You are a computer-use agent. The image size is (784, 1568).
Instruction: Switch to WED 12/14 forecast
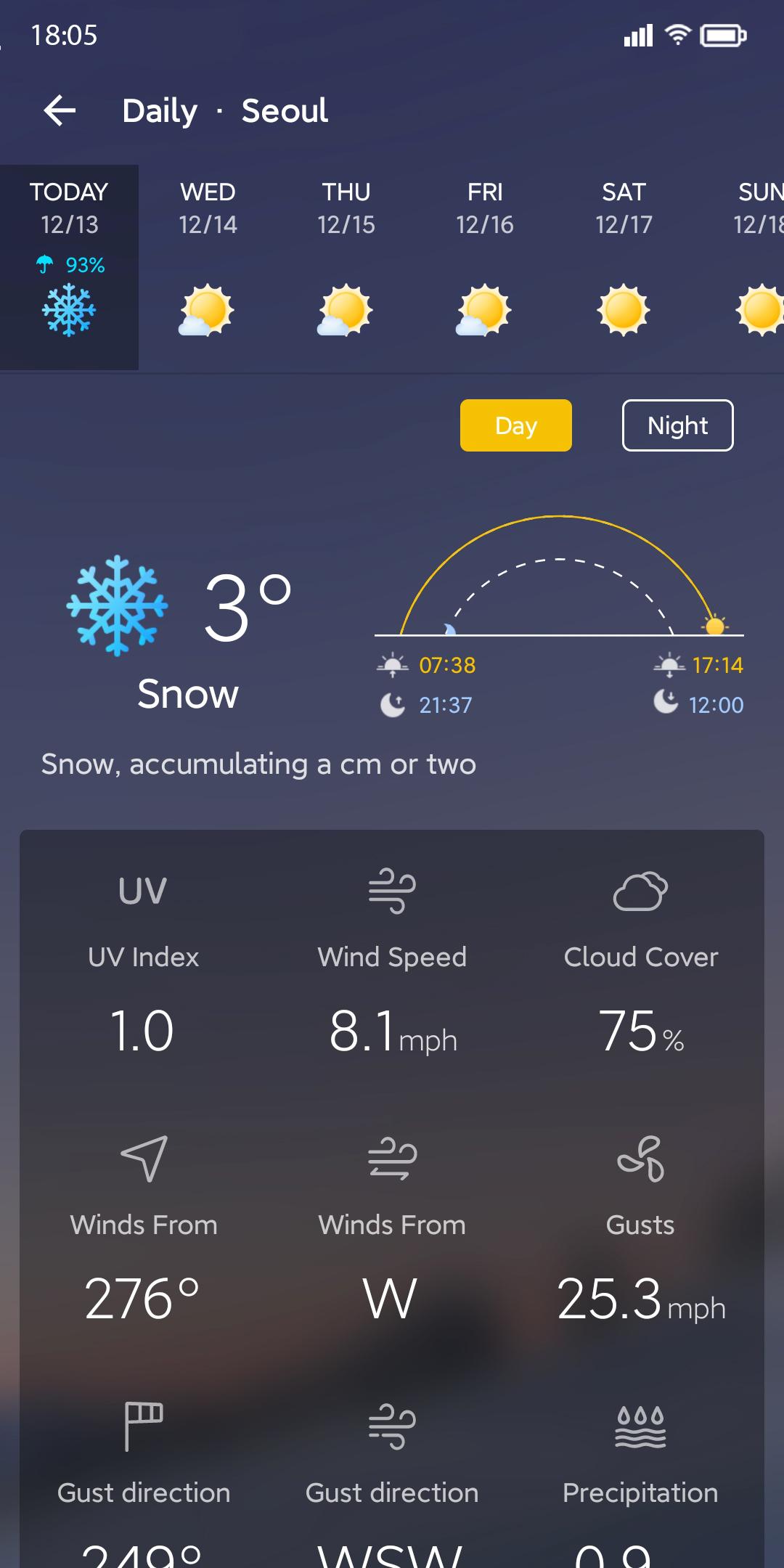(208, 267)
